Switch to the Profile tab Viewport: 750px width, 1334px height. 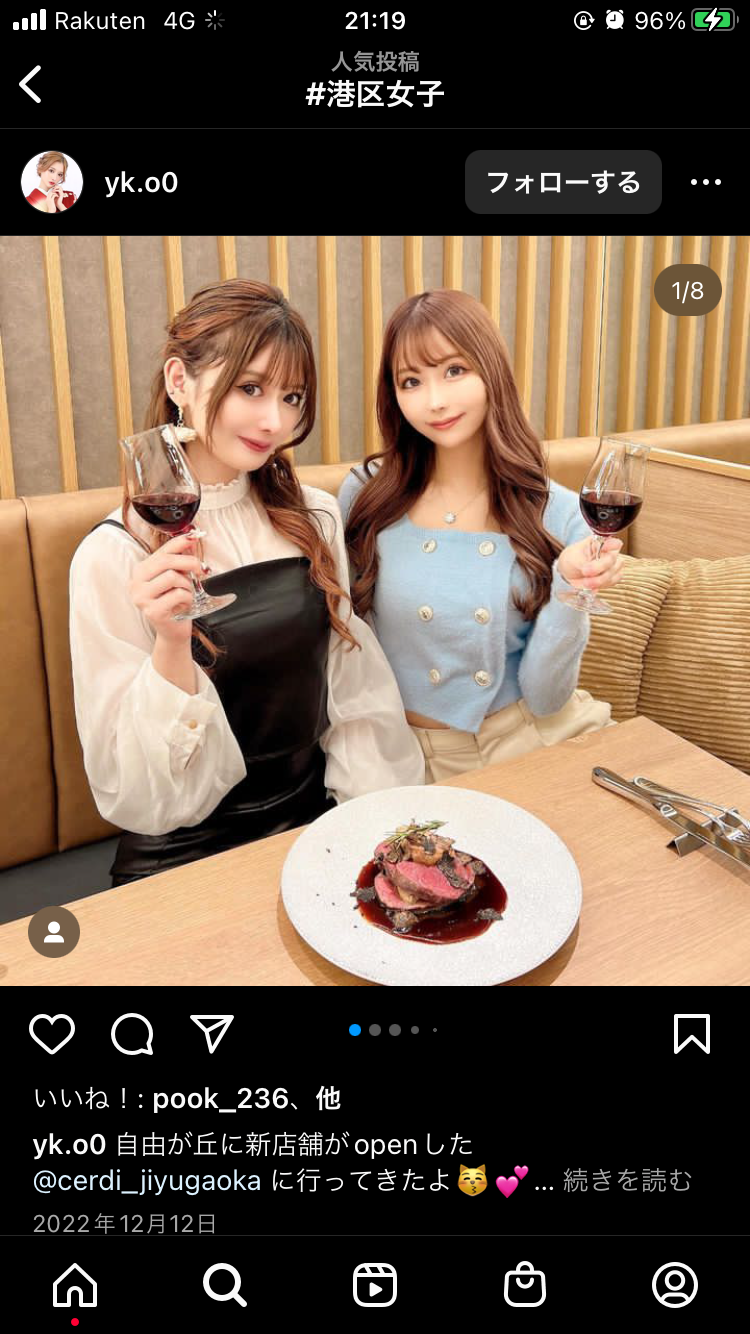coord(675,1285)
